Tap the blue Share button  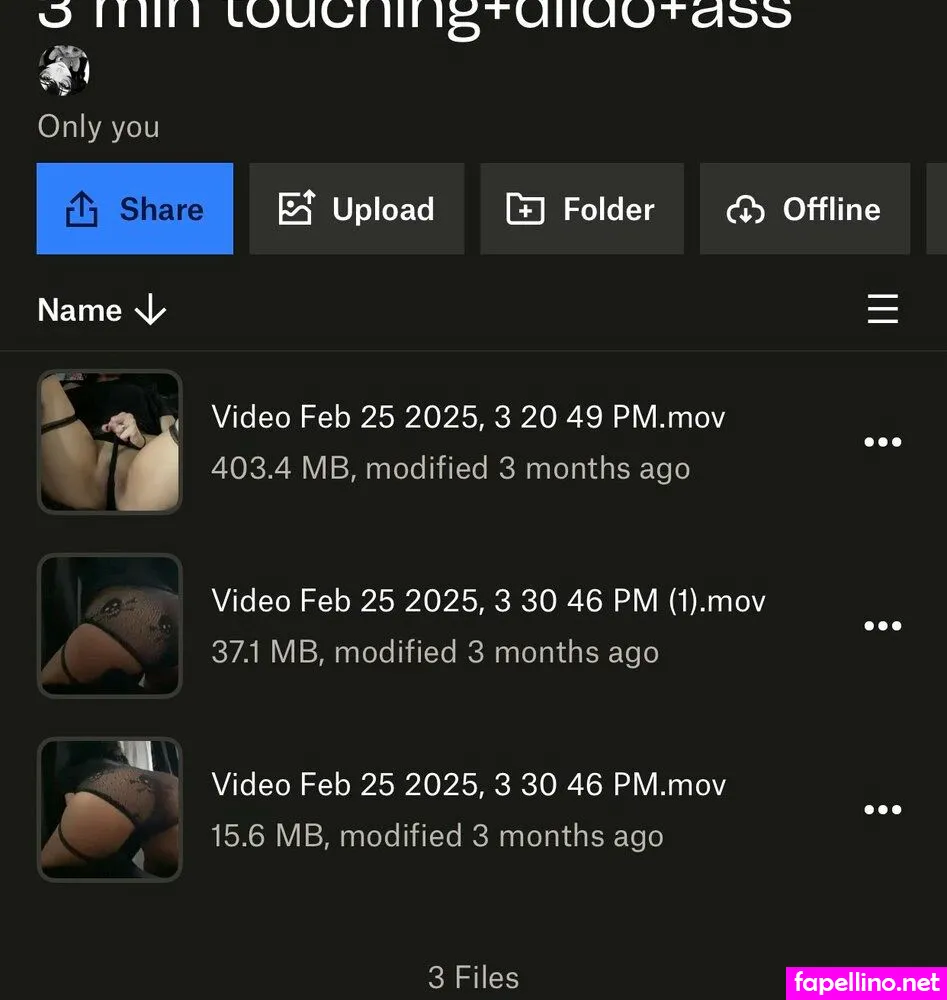pos(135,209)
